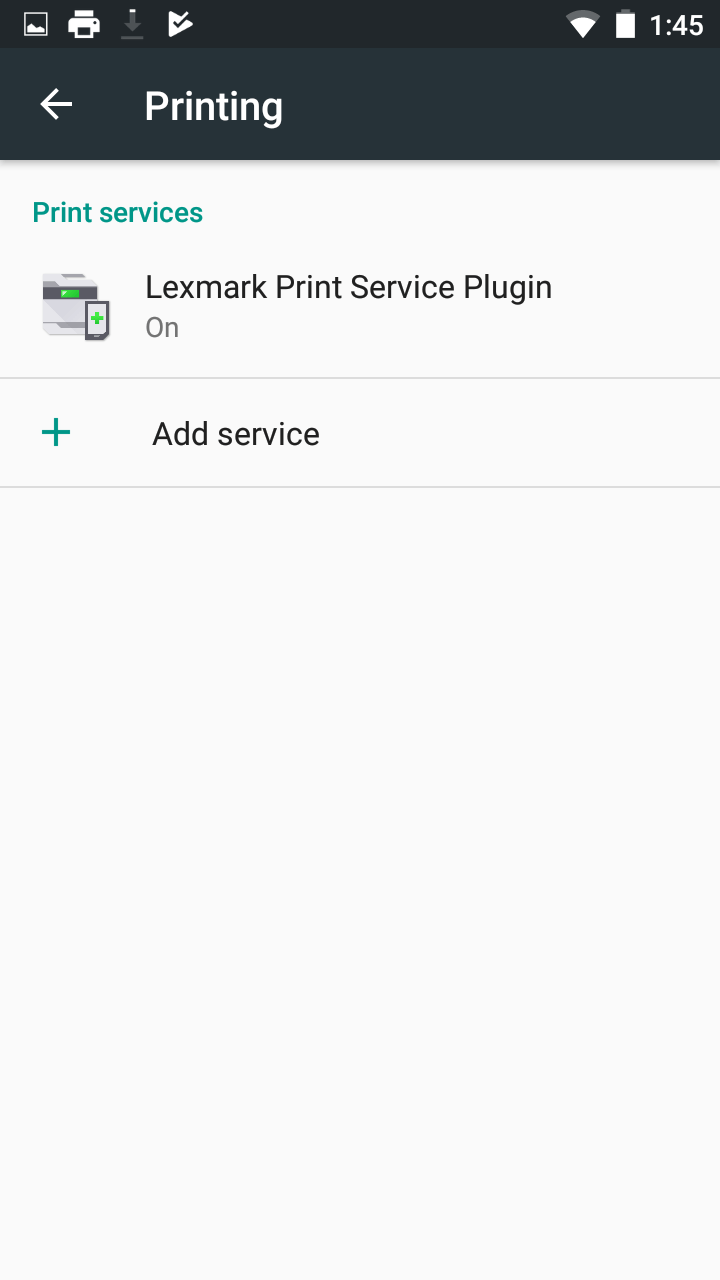Open the Print services section details
This screenshot has height=1280, width=720.
117,212
